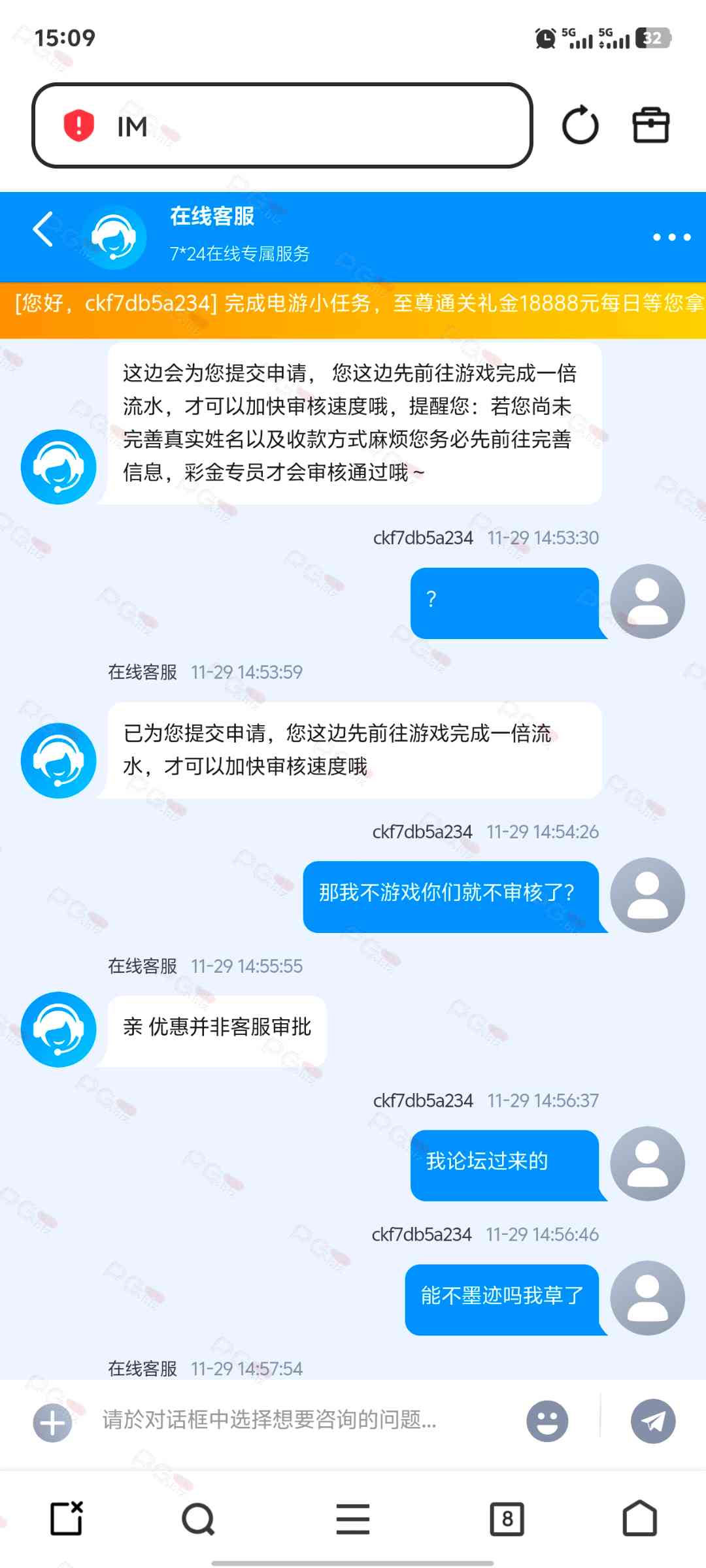
Task: Open the browser toolbox briefcase icon
Action: (650, 125)
